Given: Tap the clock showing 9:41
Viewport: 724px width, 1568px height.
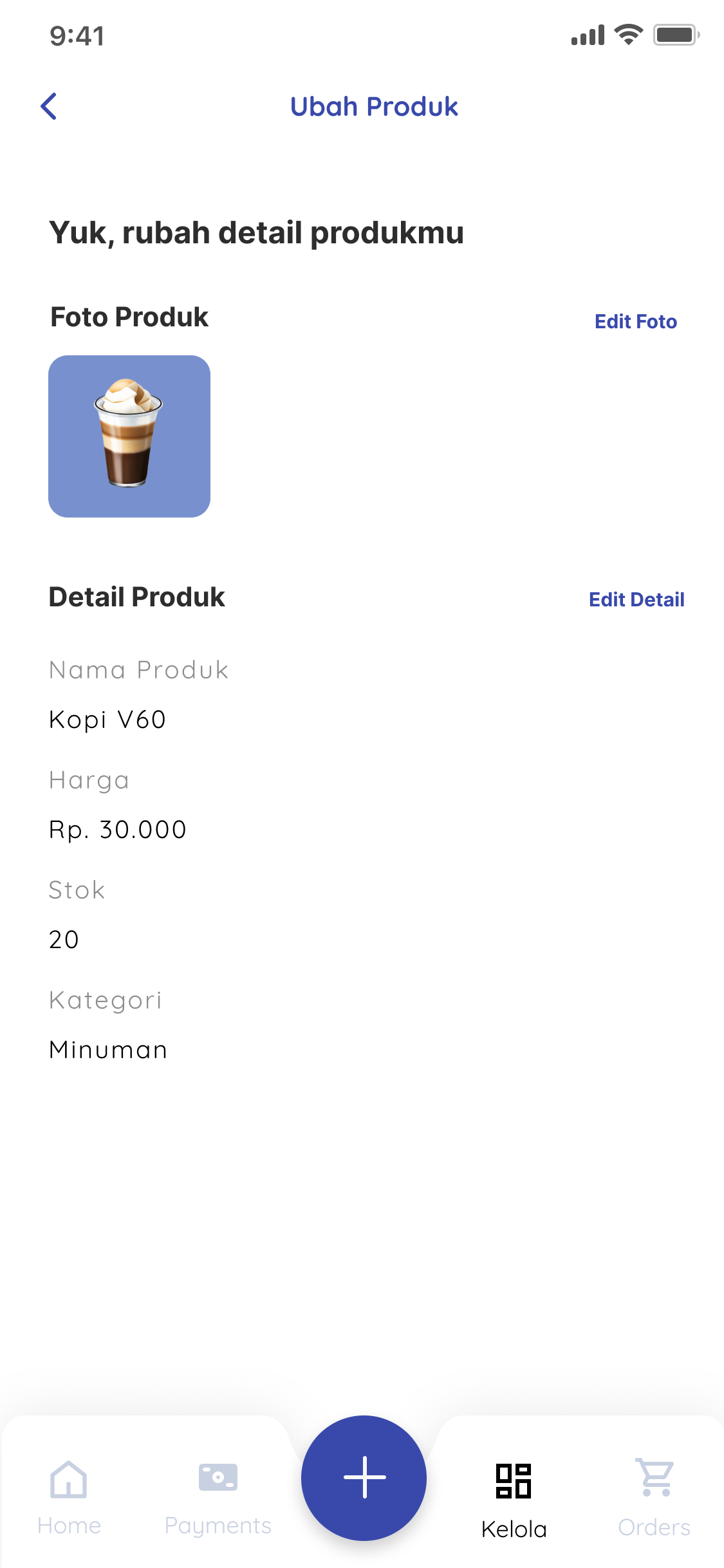Looking at the screenshot, I should tap(77, 35).
